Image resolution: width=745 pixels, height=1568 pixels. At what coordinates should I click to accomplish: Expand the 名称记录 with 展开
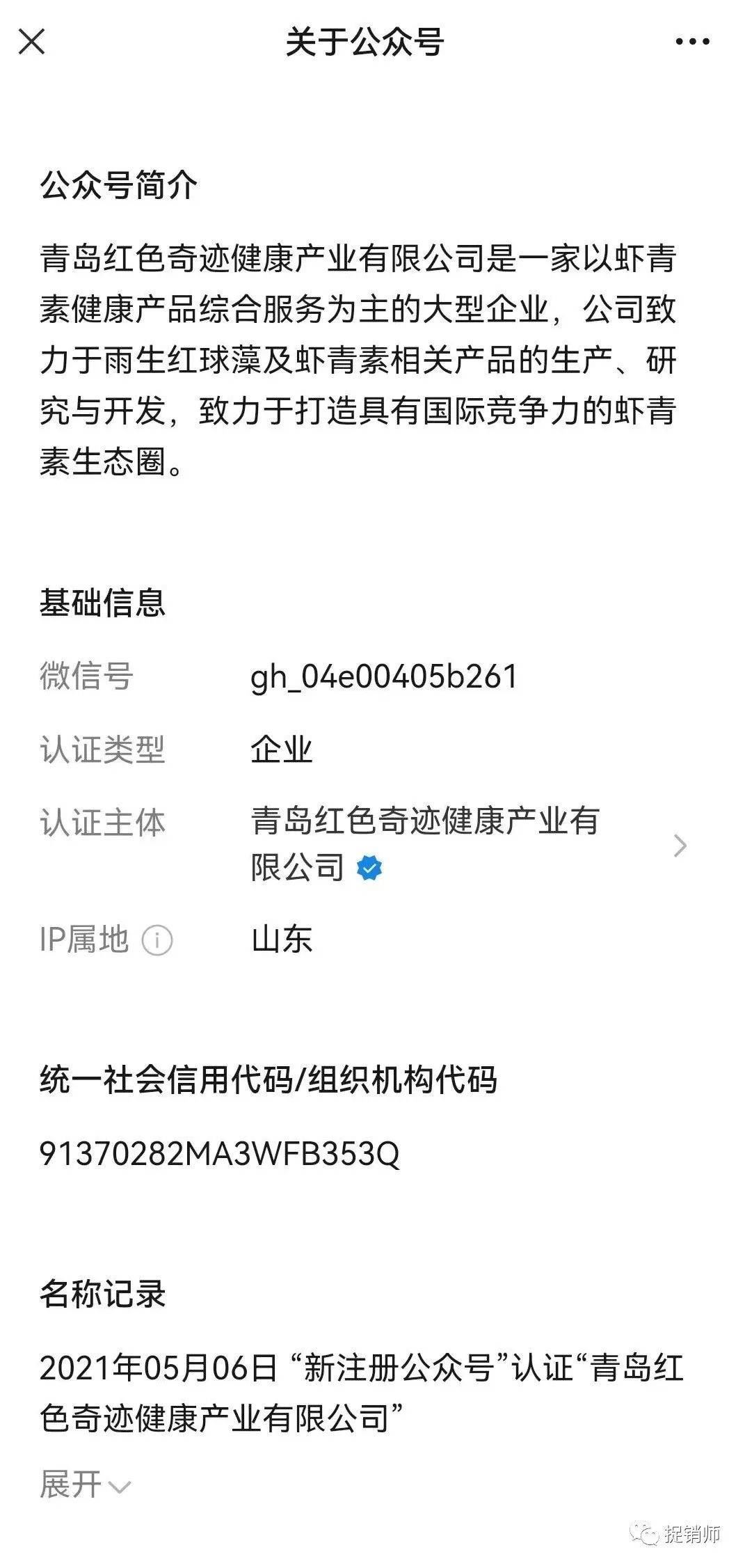84,1484
